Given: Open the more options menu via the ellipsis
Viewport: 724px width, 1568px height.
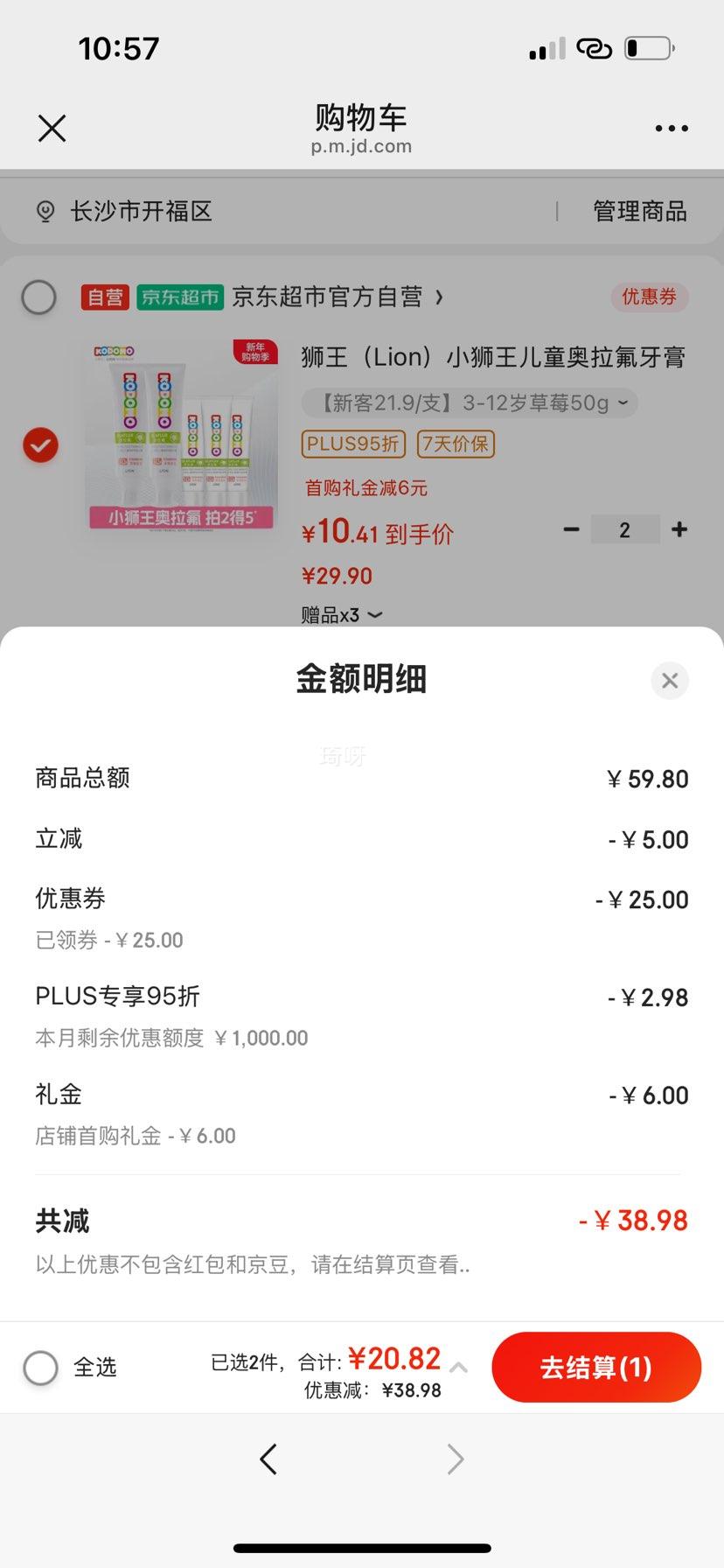Looking at the screenshot, I should (671, 128).
